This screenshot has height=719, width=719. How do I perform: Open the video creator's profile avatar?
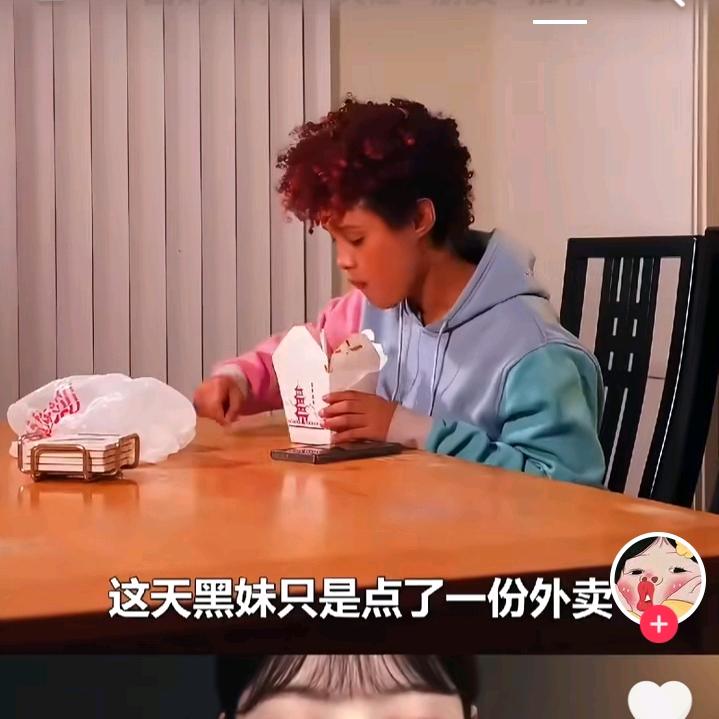[x=657, y=577]
